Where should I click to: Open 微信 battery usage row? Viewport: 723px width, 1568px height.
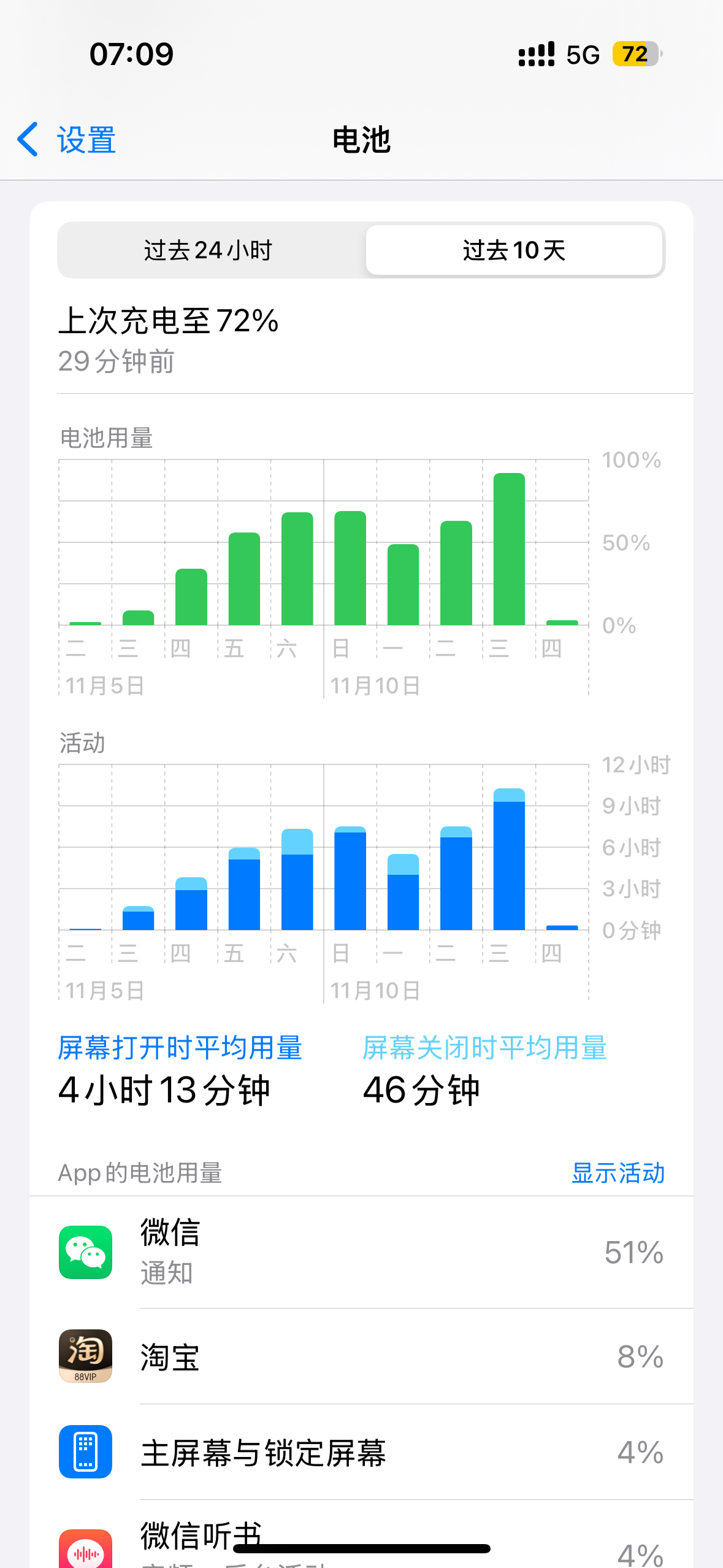tap(362, 1252)
